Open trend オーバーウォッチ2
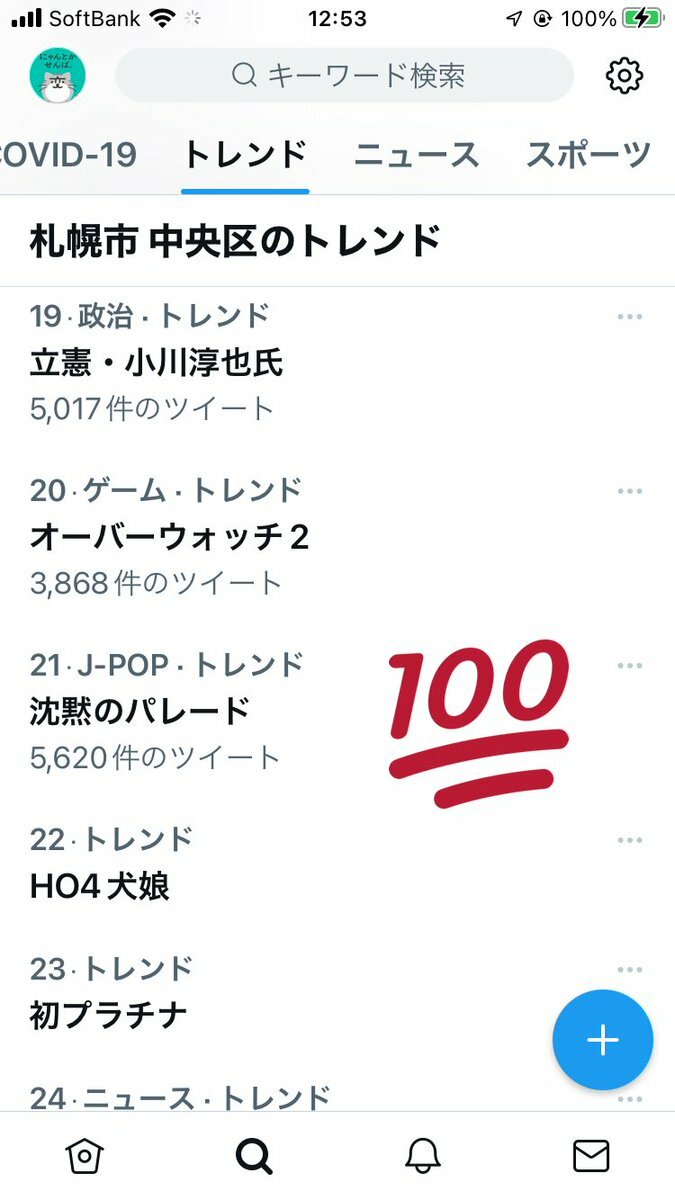Viewport: 675px width, 1200px height. (x=170, y=537)
